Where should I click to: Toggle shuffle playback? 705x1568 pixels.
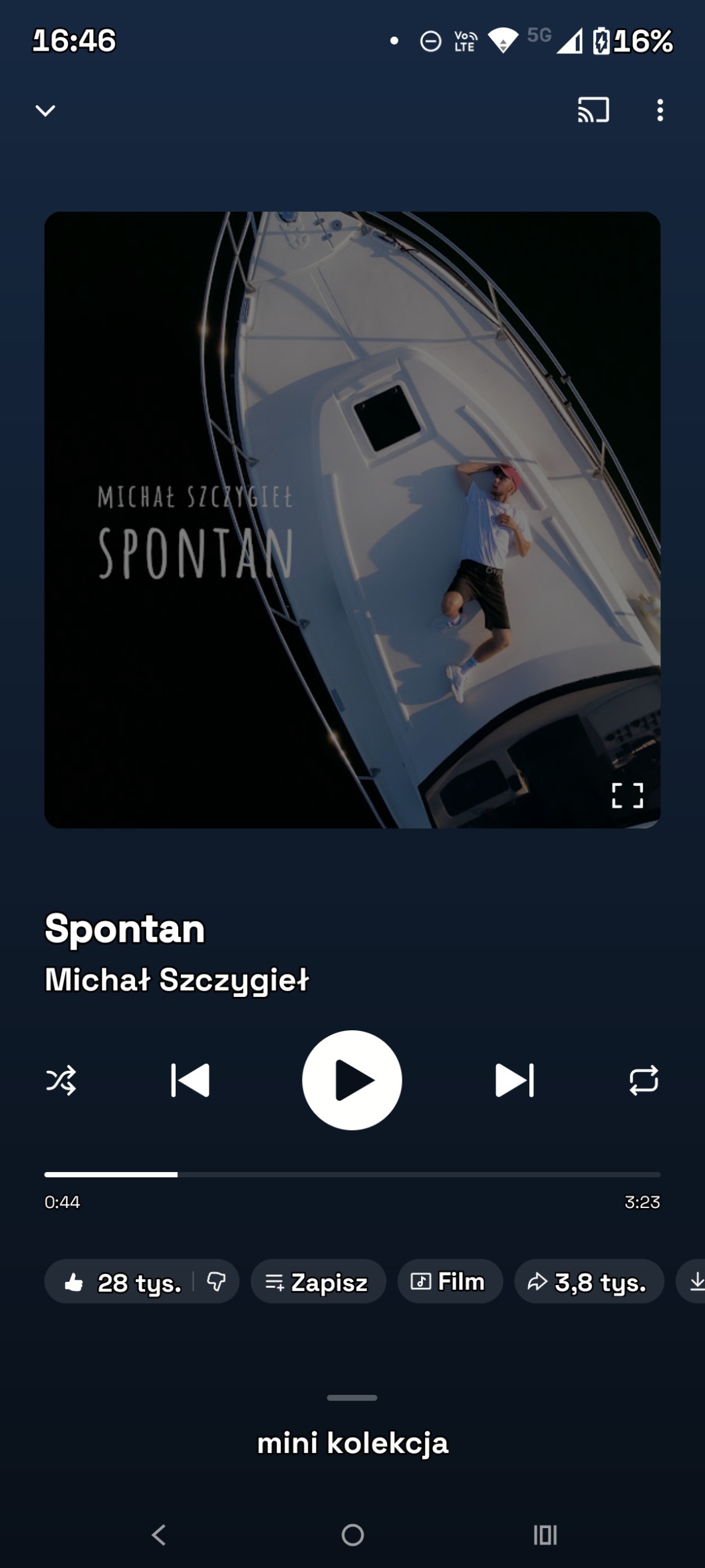[x=61, y=1080]
